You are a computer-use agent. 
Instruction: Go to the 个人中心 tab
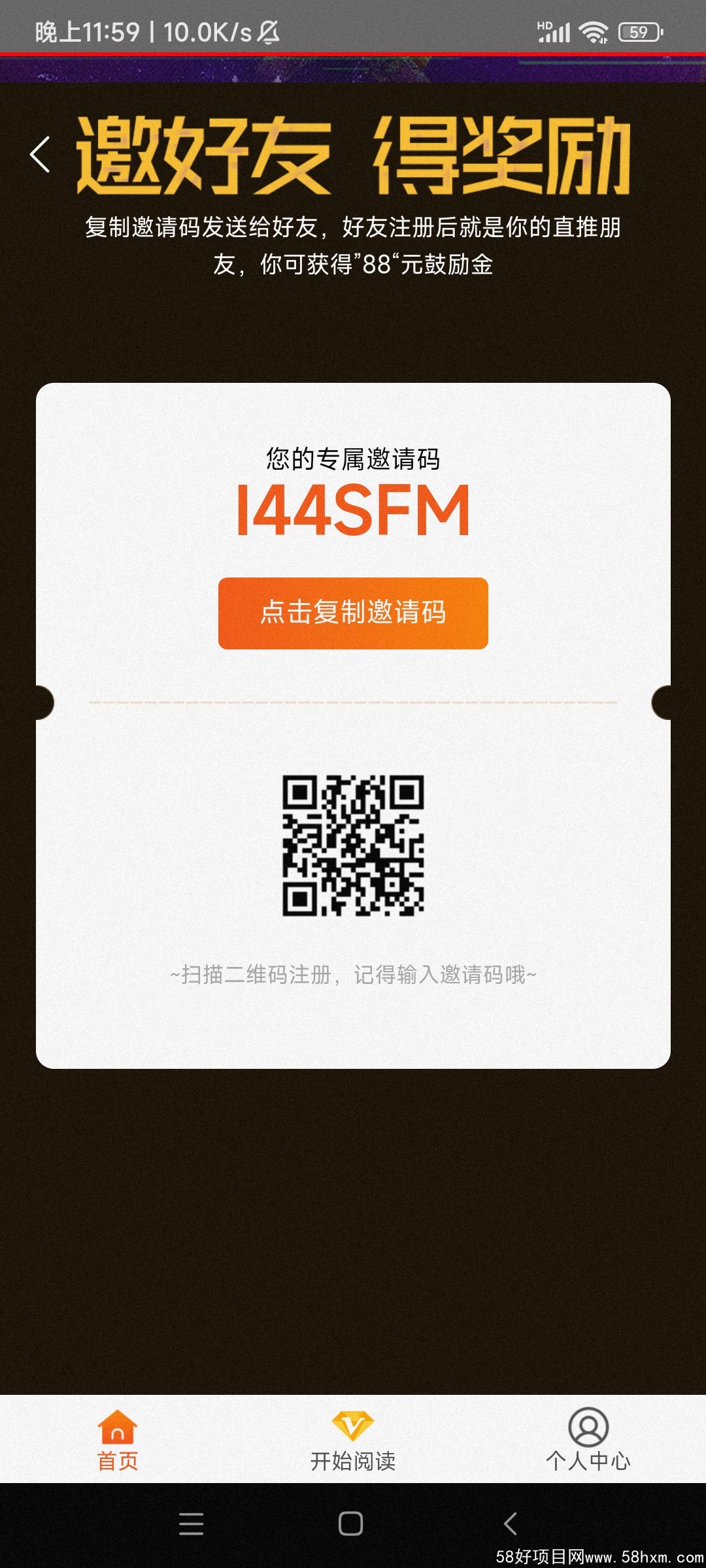coord(588,1440)
